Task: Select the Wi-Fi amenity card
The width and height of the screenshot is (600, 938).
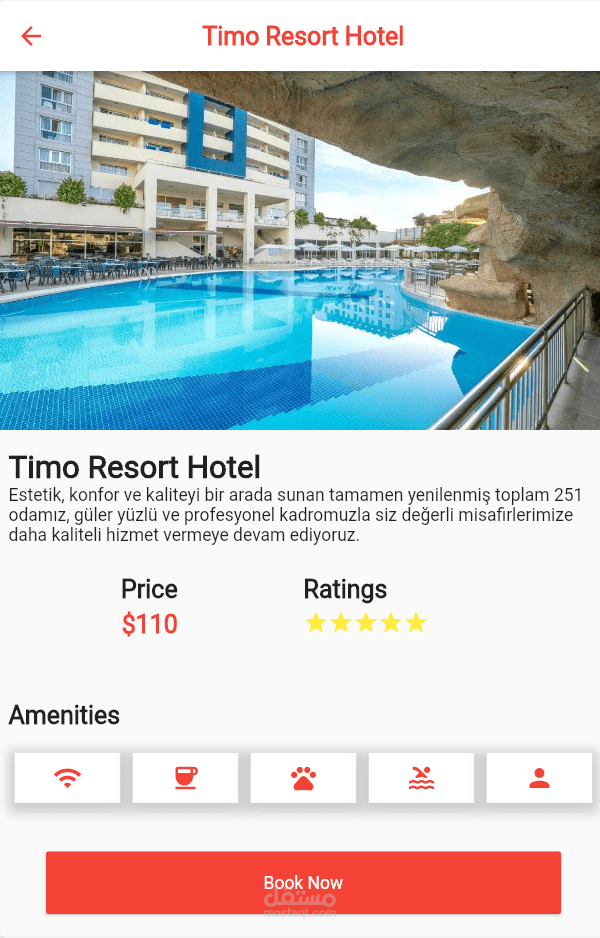Action: 67,778
